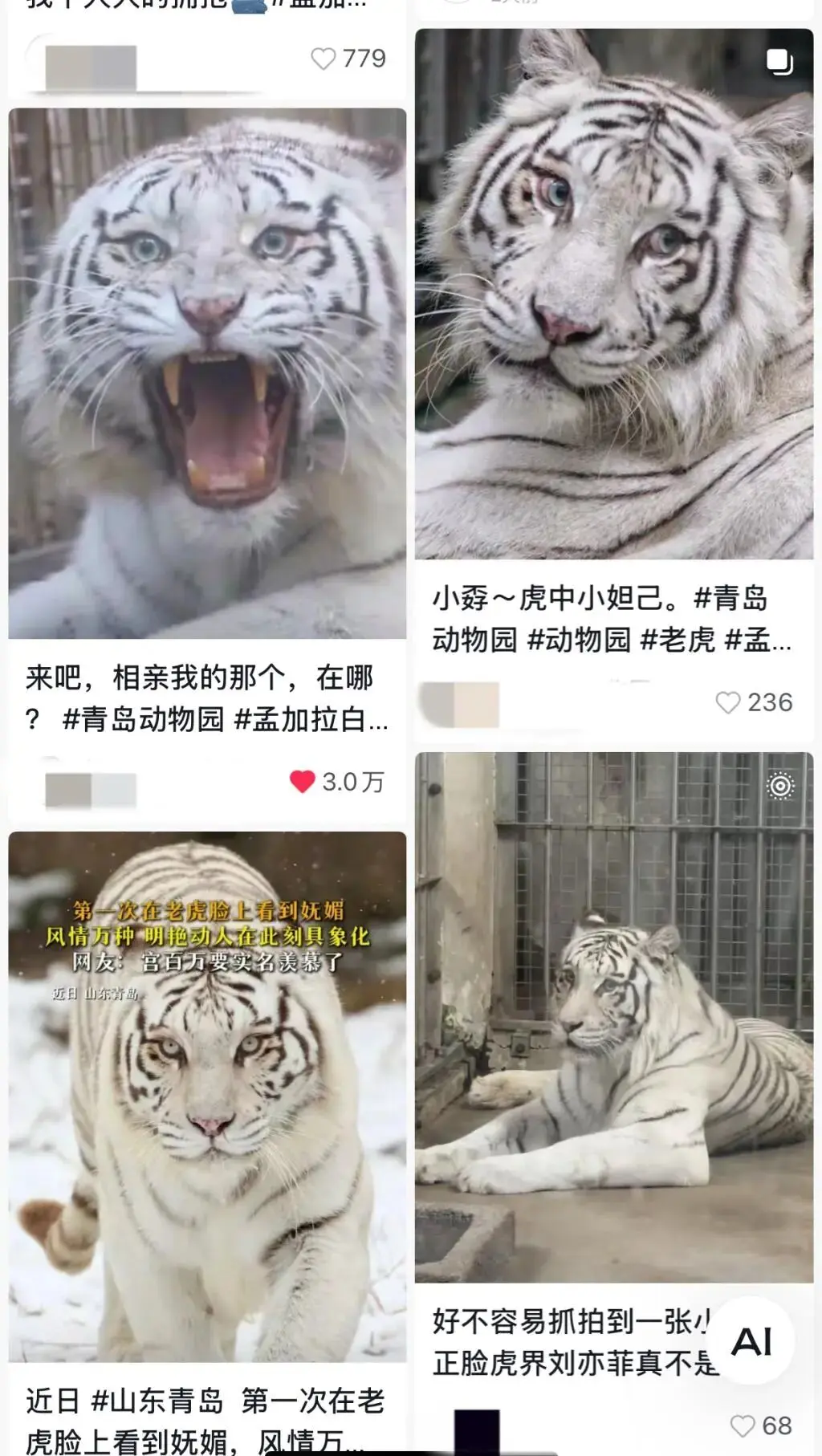The width and height of the screenshot is (822, 1456).
Task: Like the post with 236 likes
Action: (727, 703)
